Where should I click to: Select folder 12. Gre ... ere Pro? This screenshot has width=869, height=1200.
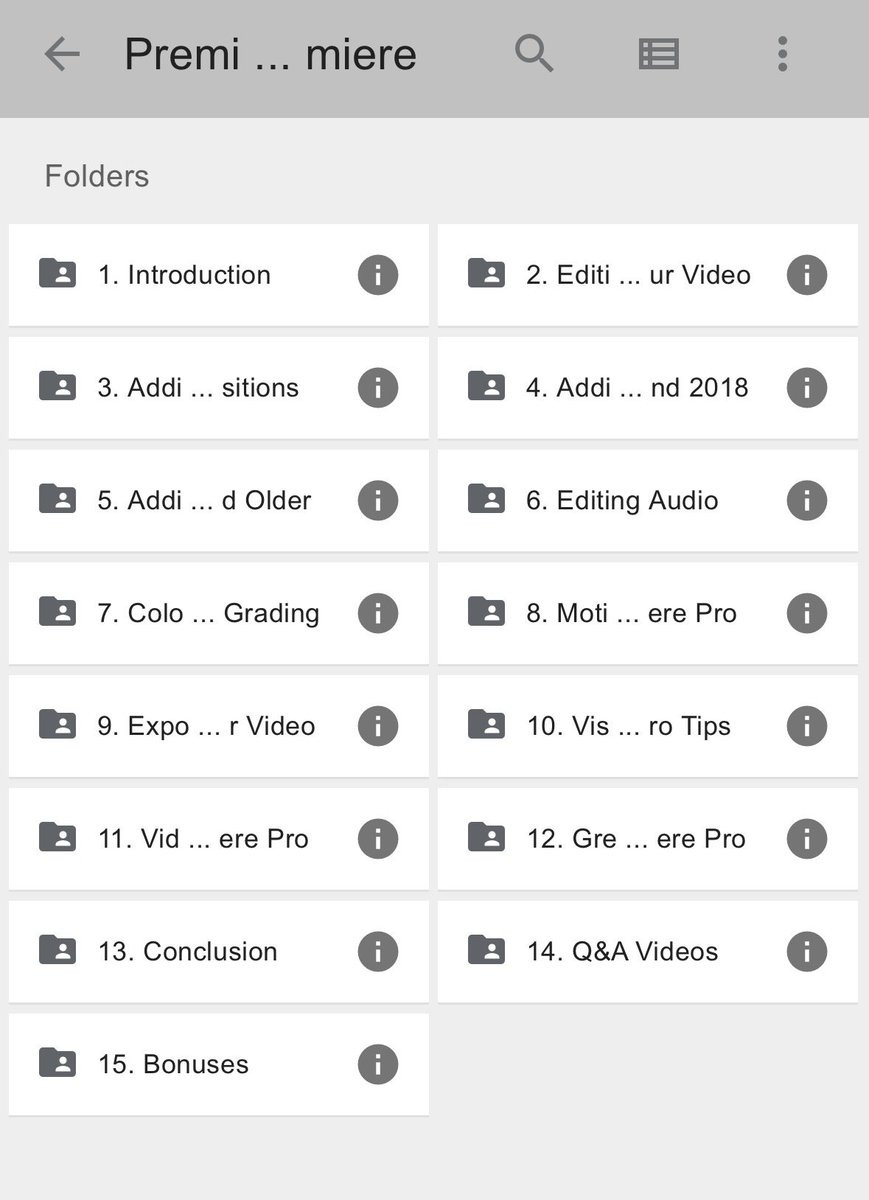(x=636, y=840)
